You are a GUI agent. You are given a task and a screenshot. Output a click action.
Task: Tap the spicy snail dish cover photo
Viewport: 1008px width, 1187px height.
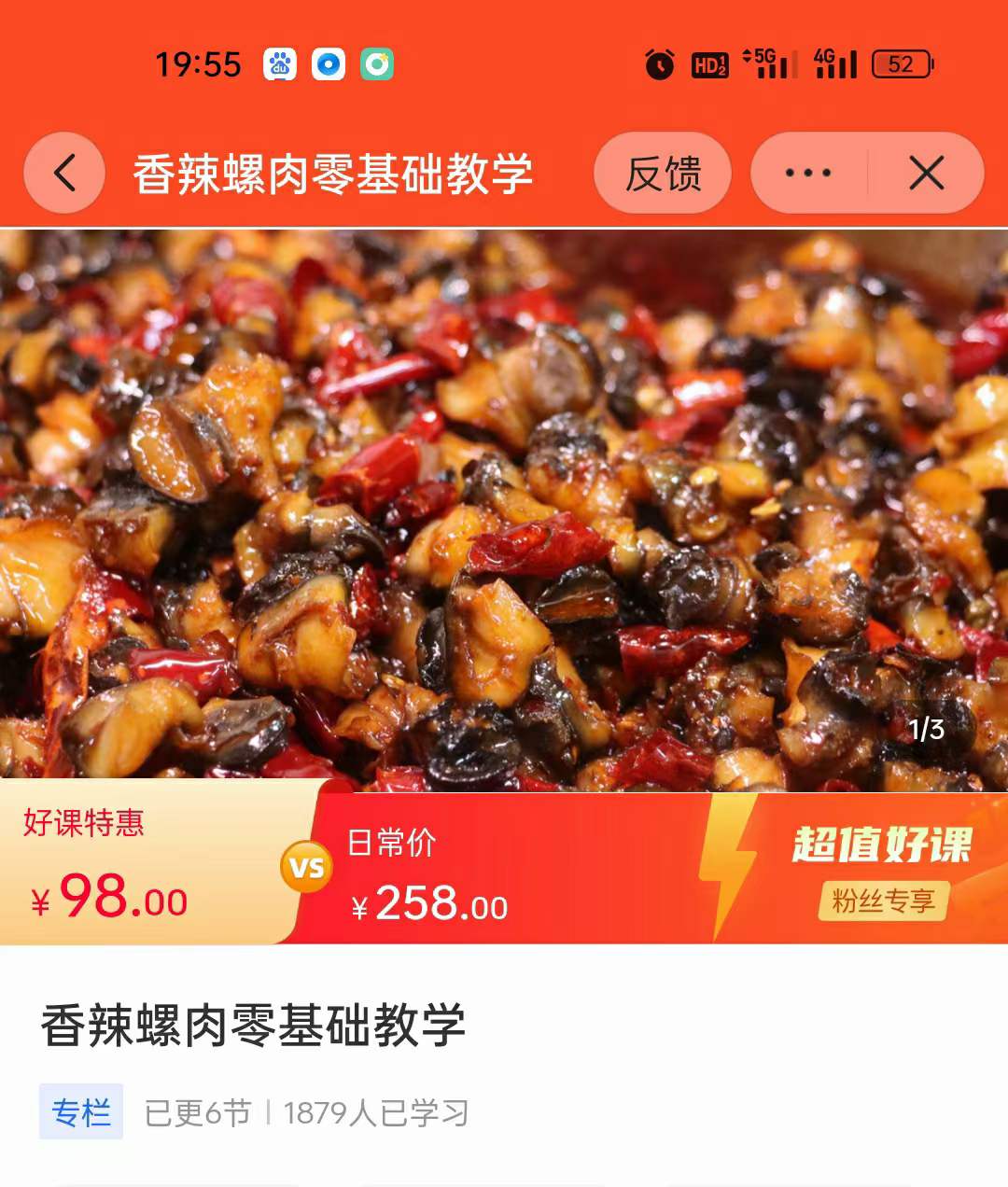pos(504,504)
